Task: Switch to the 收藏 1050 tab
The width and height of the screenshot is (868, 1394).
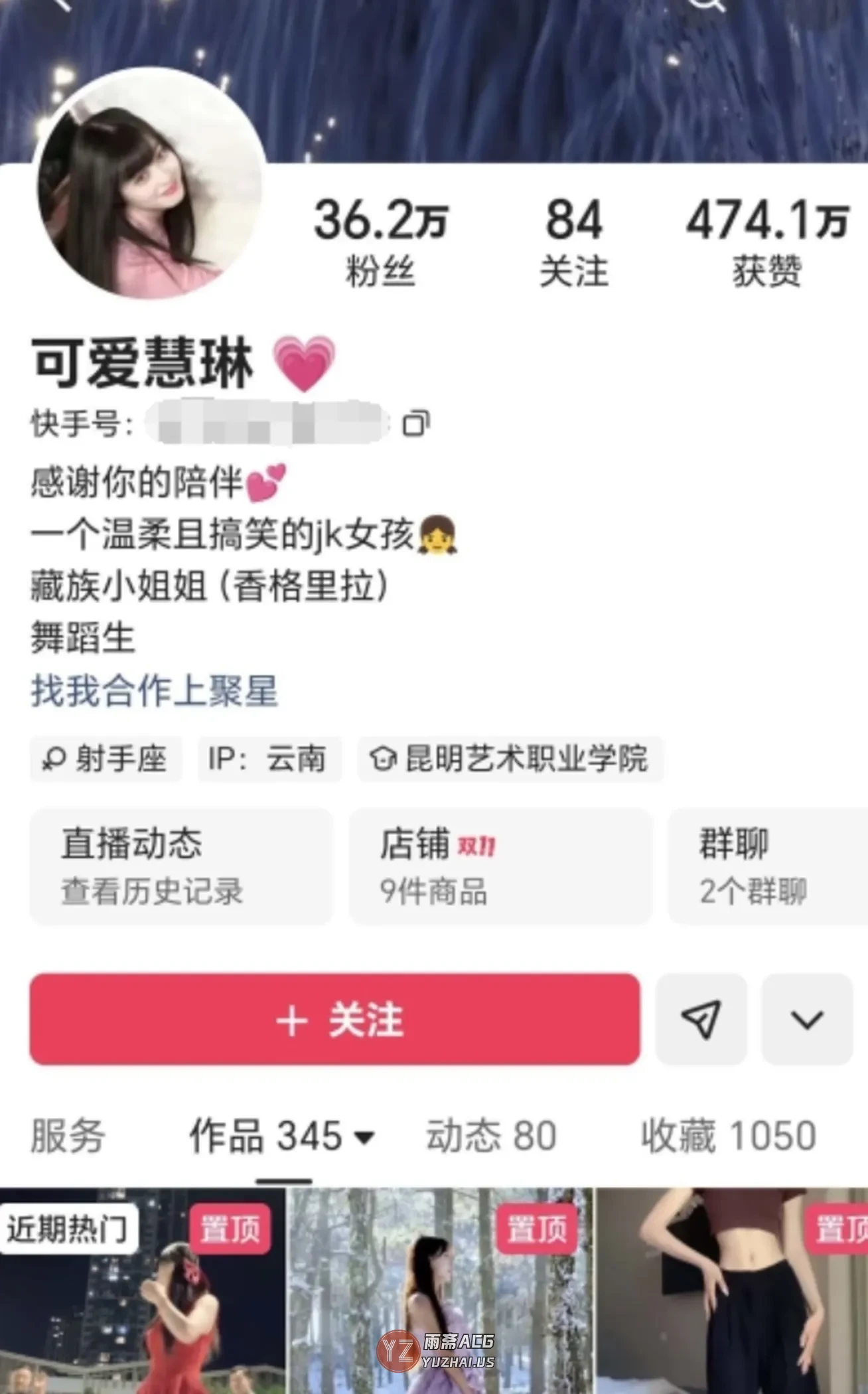Action: tap(728, 1136)
